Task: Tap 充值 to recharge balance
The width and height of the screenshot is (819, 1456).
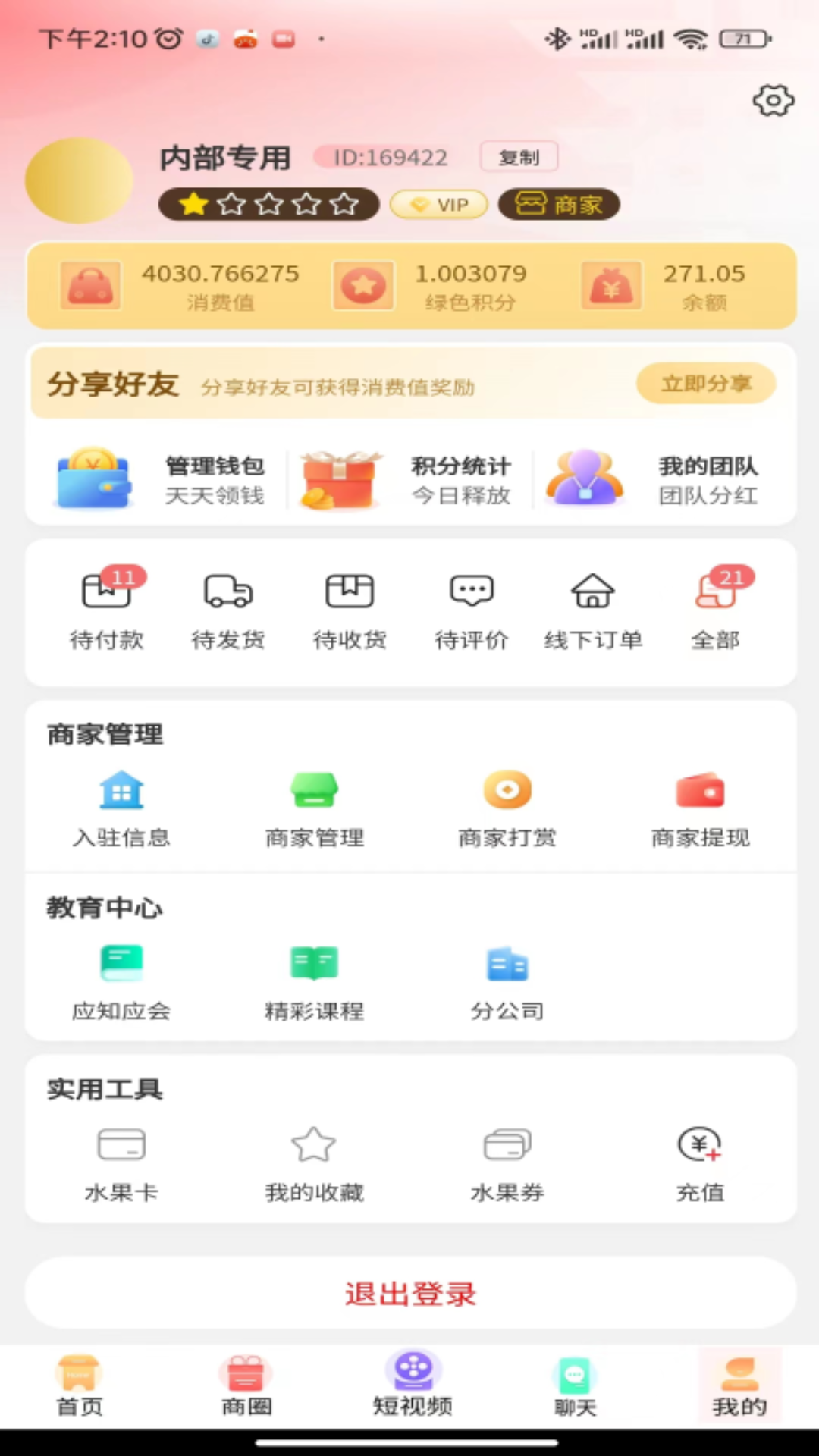Action: point(700,1163)
